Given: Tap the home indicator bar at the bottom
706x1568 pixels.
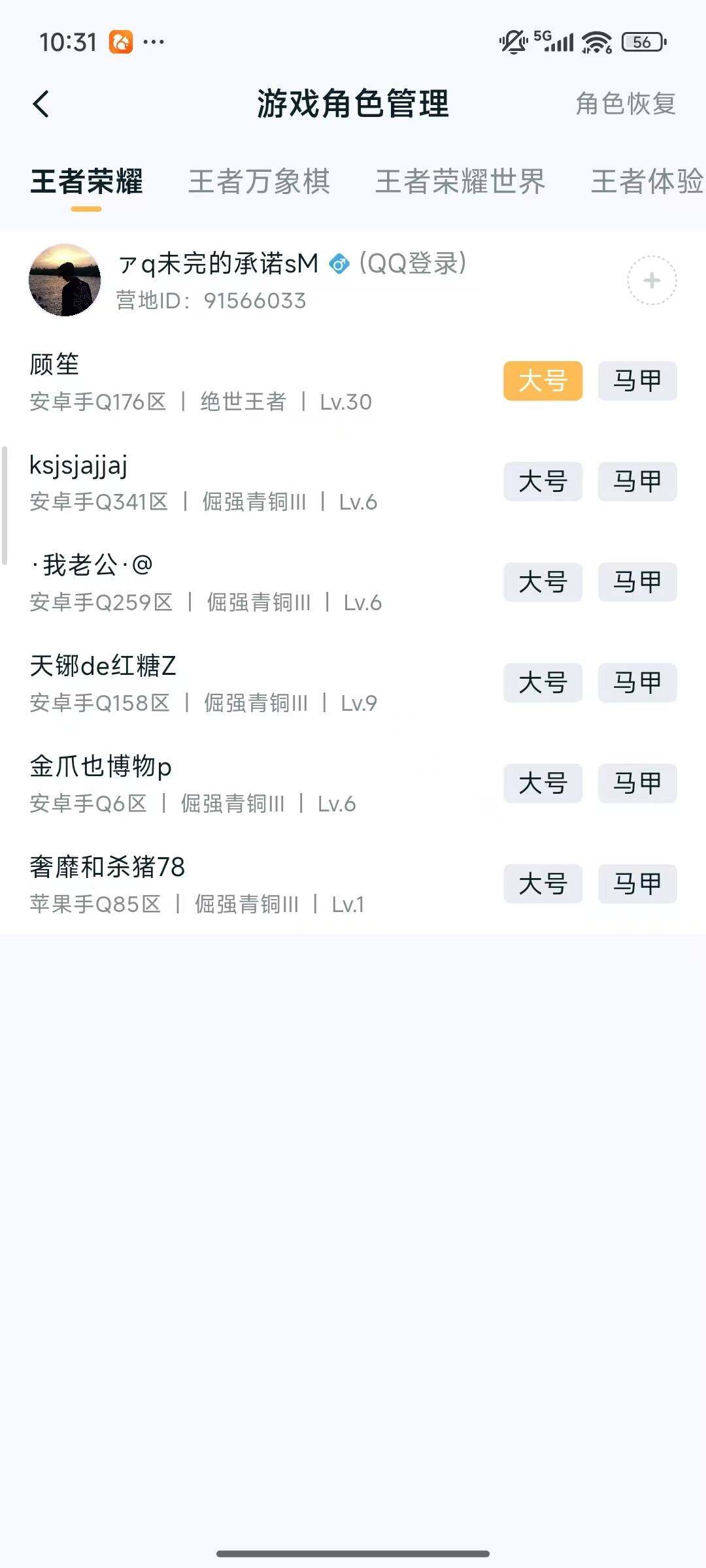Looking at the screenshot, I should coord(353,1553).
